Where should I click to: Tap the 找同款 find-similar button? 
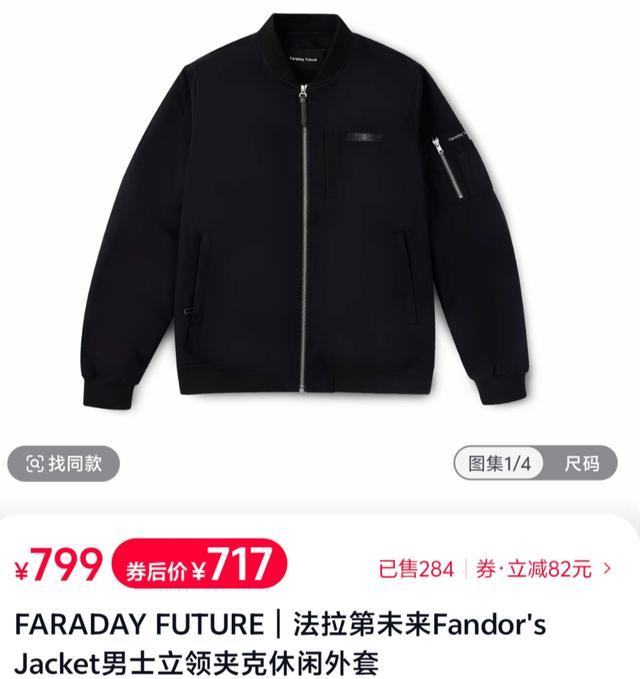[63, 463]
